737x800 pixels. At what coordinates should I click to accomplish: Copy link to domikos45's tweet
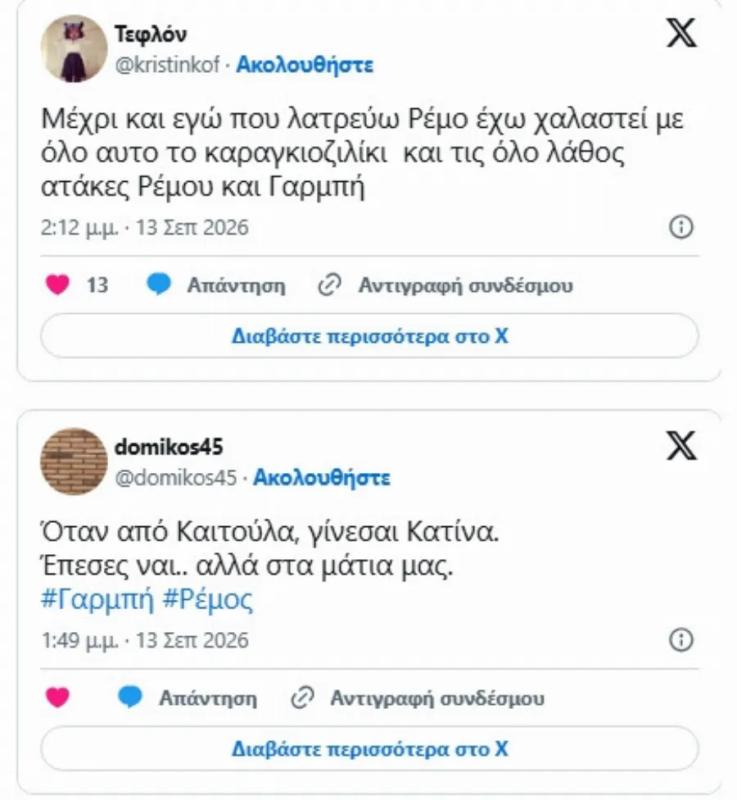tap(417, 697)
